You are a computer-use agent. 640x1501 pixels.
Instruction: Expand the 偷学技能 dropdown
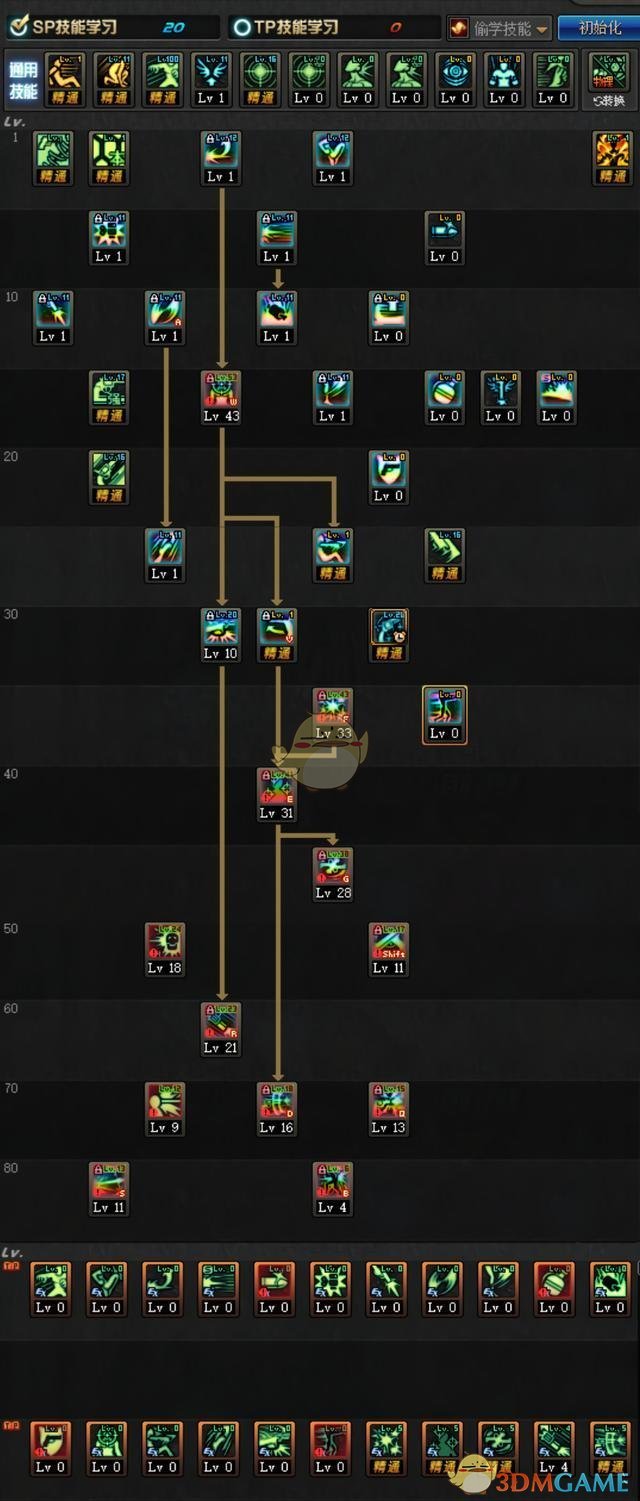click(500, 28)
